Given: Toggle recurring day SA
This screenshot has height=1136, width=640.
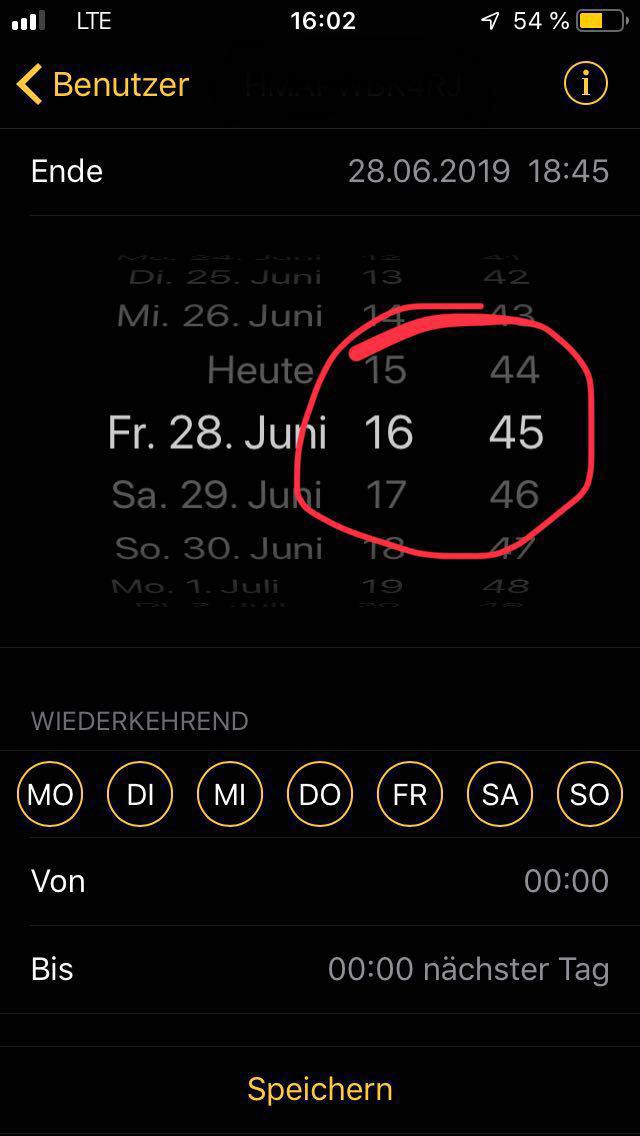Looking at the screenshot, I should (x=500, y=795).
